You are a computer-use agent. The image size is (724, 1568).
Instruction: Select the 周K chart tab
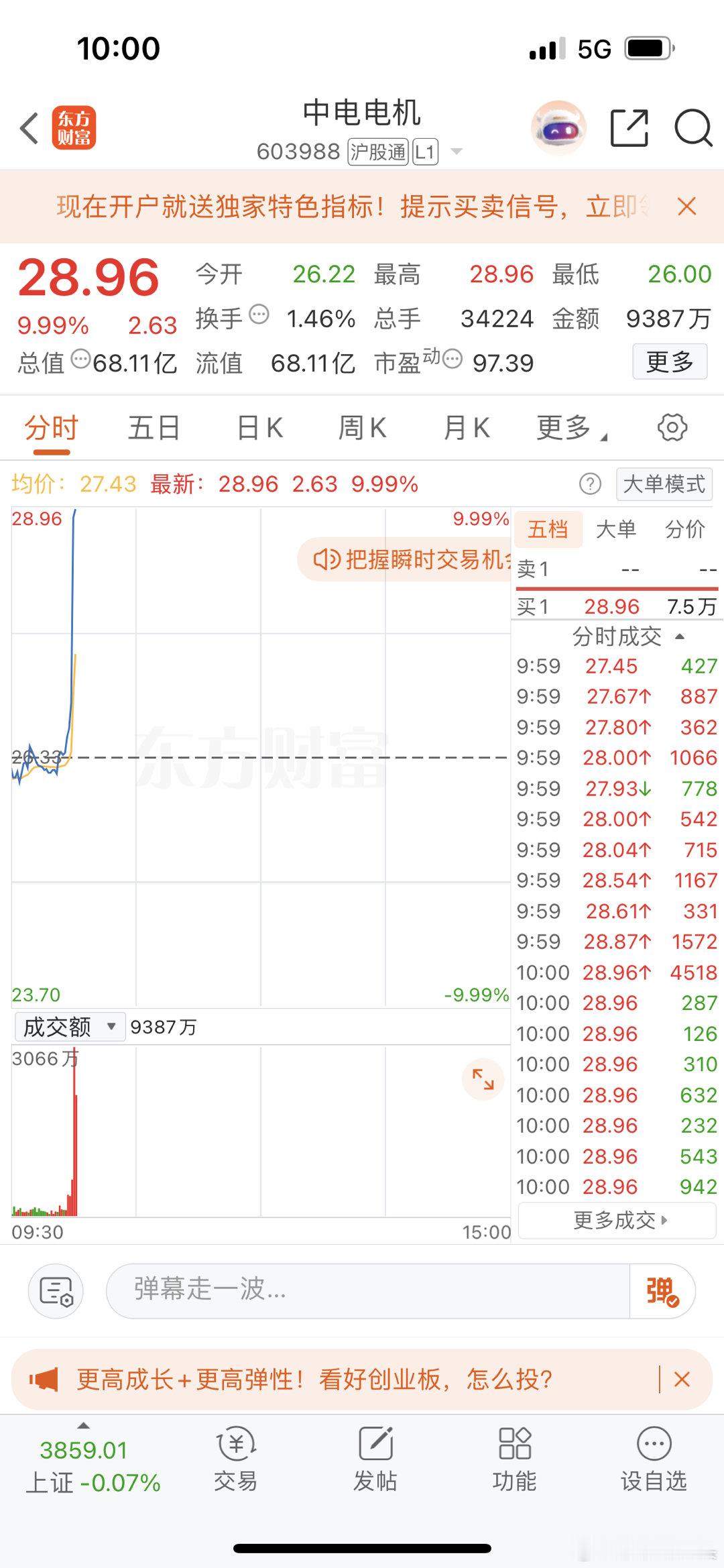362,428
